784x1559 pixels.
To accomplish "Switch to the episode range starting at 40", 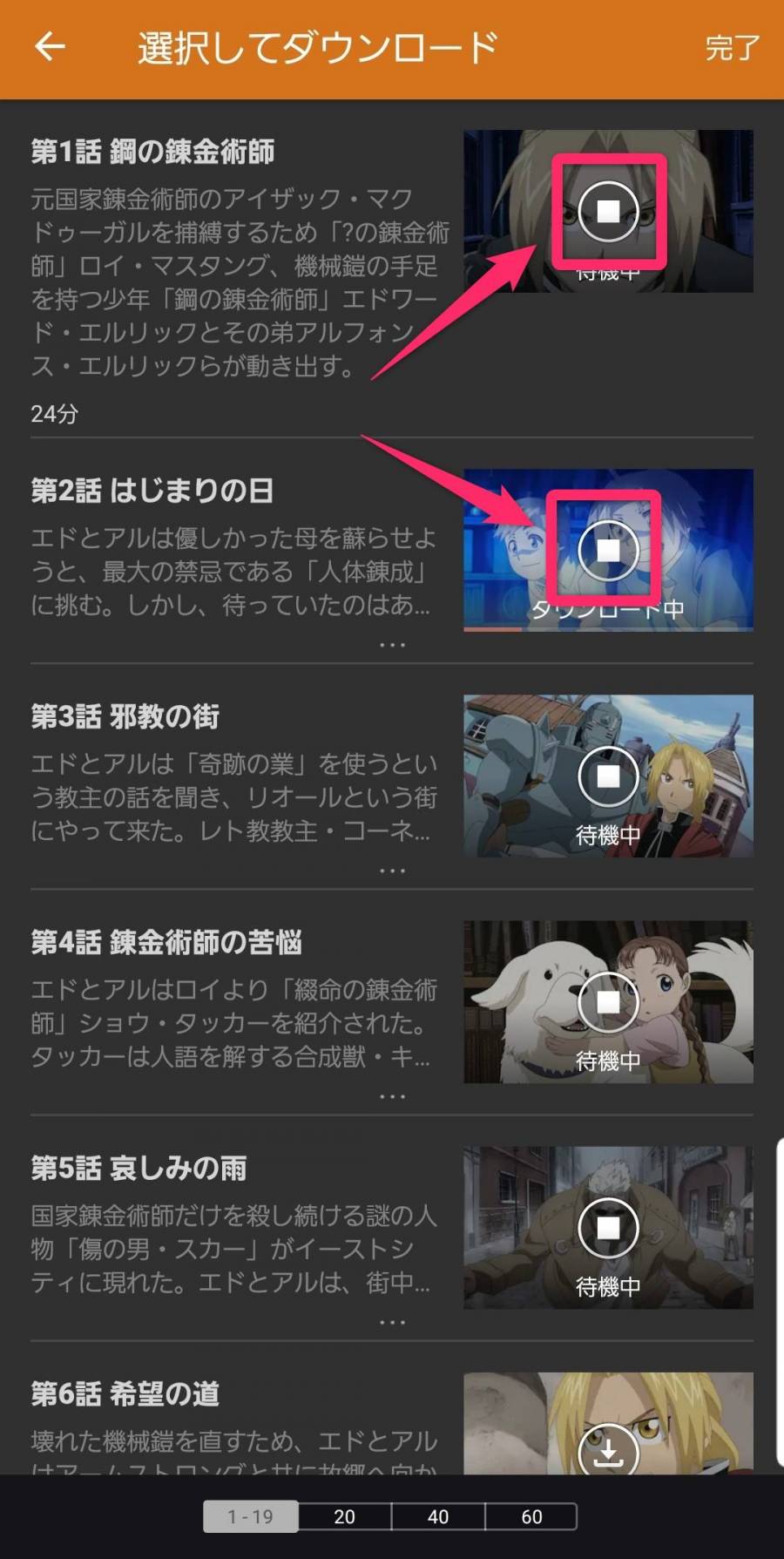I will [x=438, y=1516].
